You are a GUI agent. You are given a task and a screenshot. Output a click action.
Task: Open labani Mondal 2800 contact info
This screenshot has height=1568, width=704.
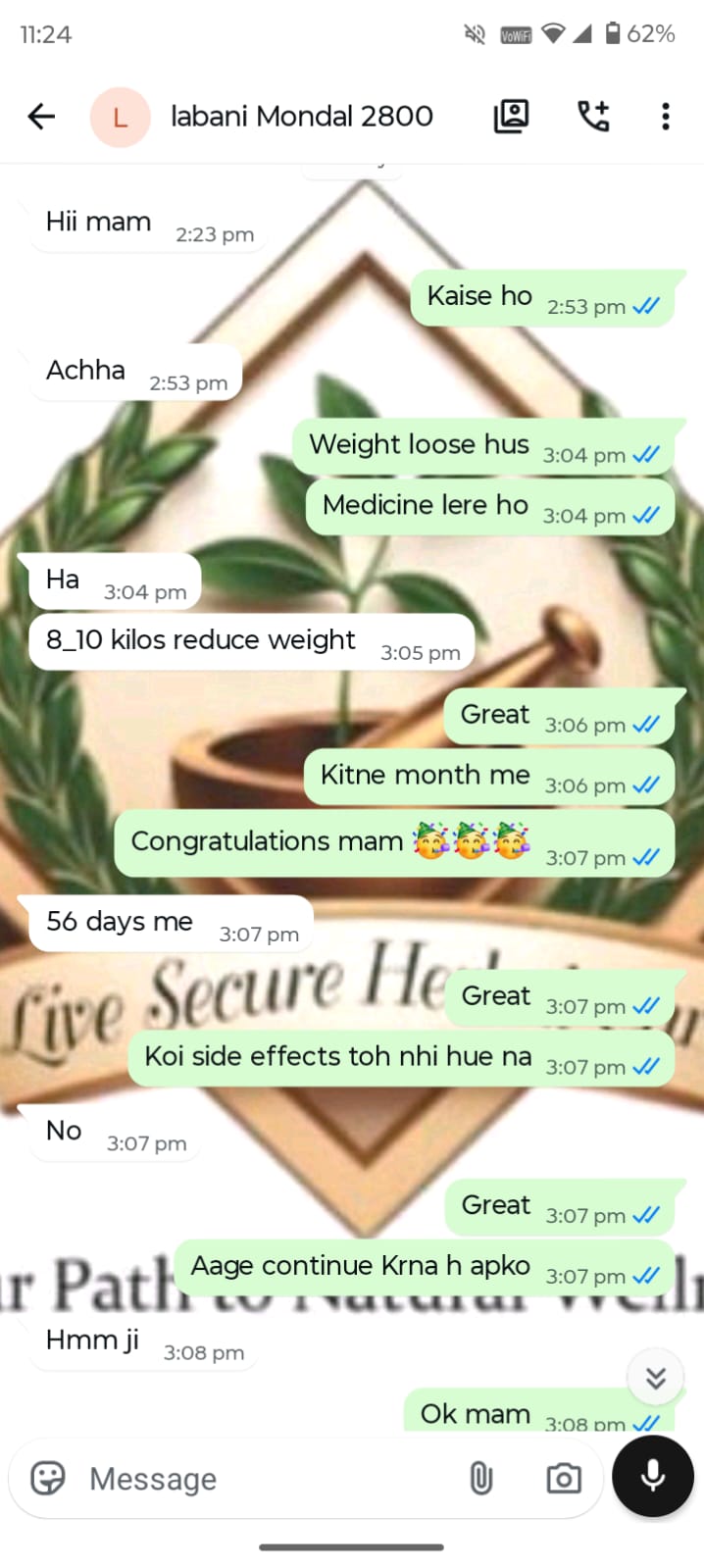(301, 117)
